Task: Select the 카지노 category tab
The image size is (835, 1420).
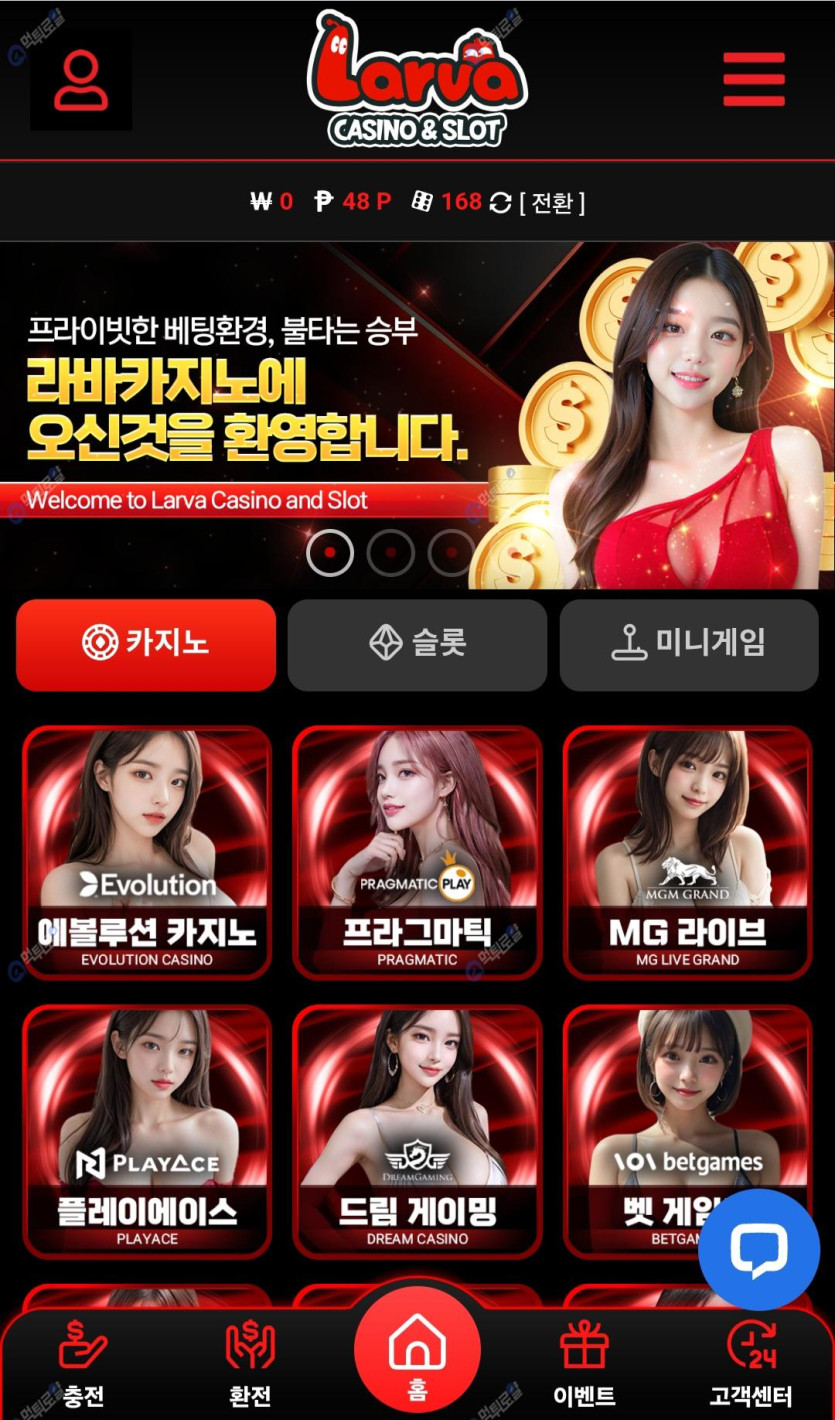Action: point(146,644)
